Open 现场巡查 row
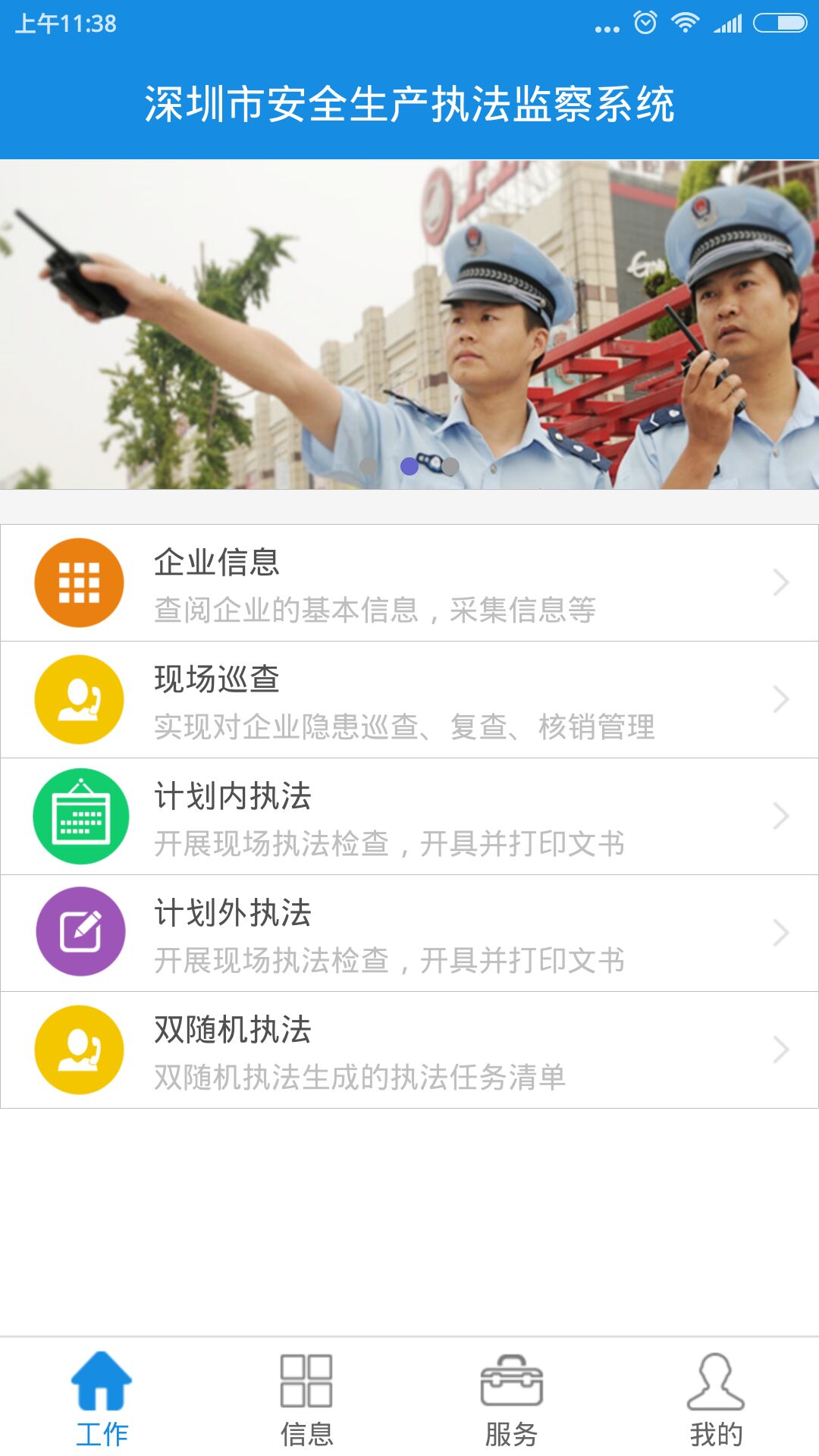 pos(409,700)
